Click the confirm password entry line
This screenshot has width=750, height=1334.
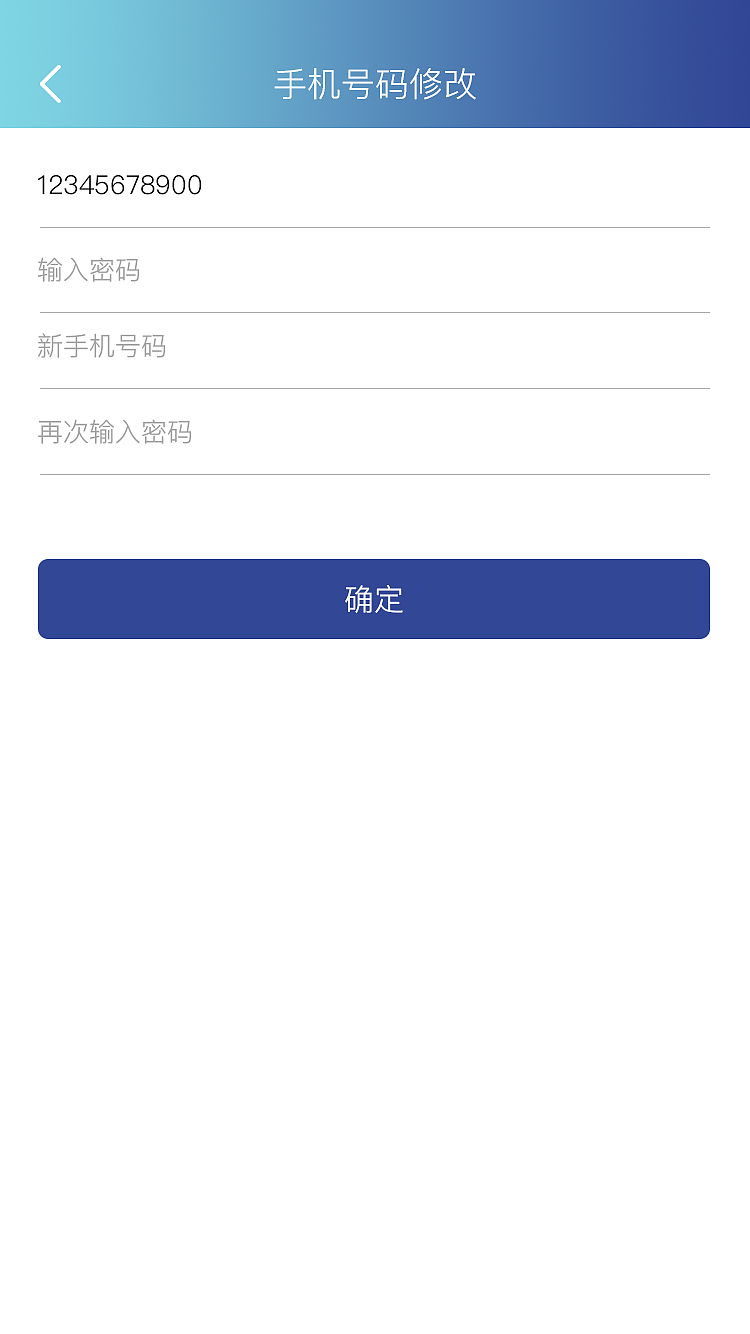[374, 432]
